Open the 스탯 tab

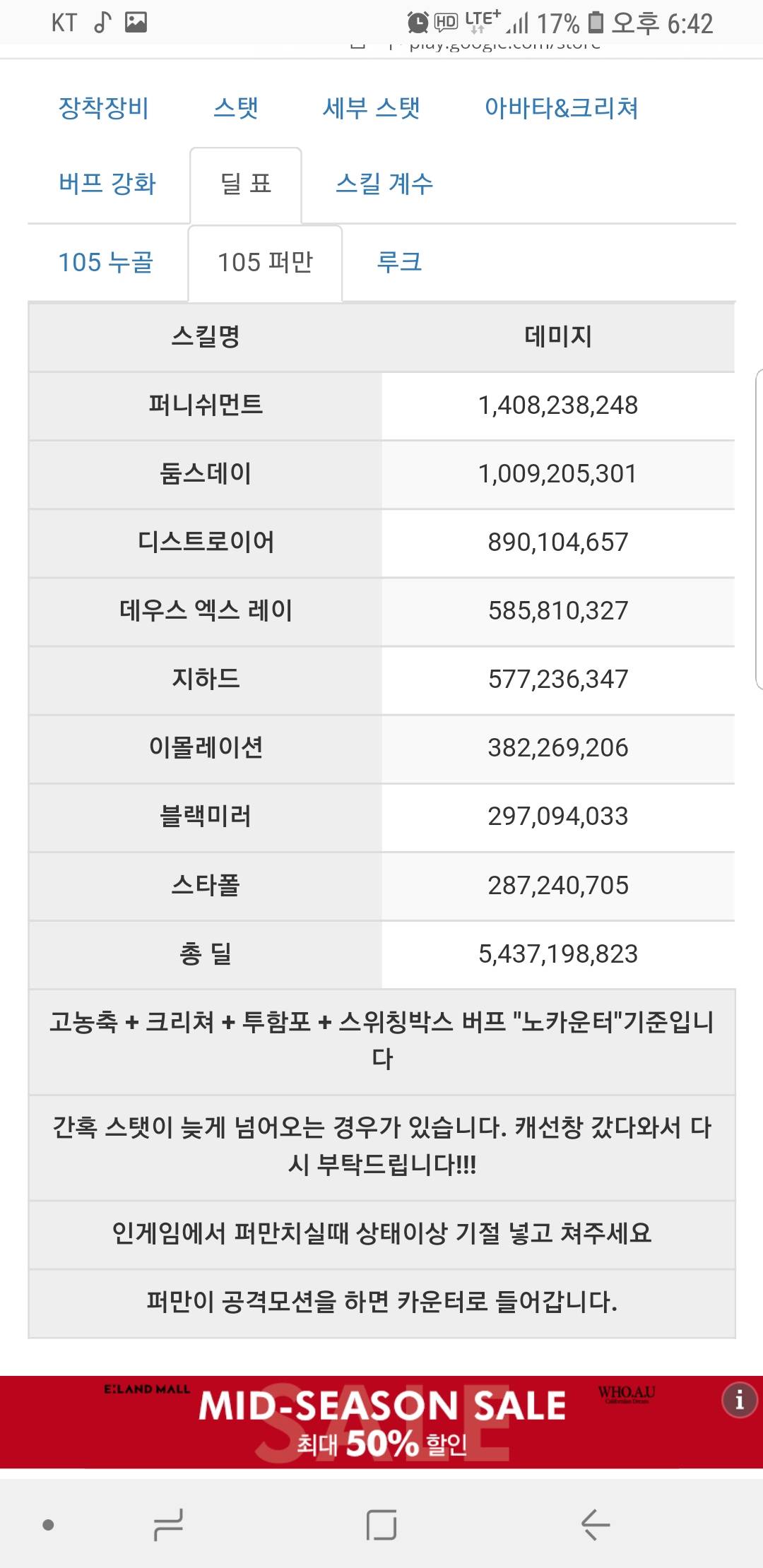[236, 108]
